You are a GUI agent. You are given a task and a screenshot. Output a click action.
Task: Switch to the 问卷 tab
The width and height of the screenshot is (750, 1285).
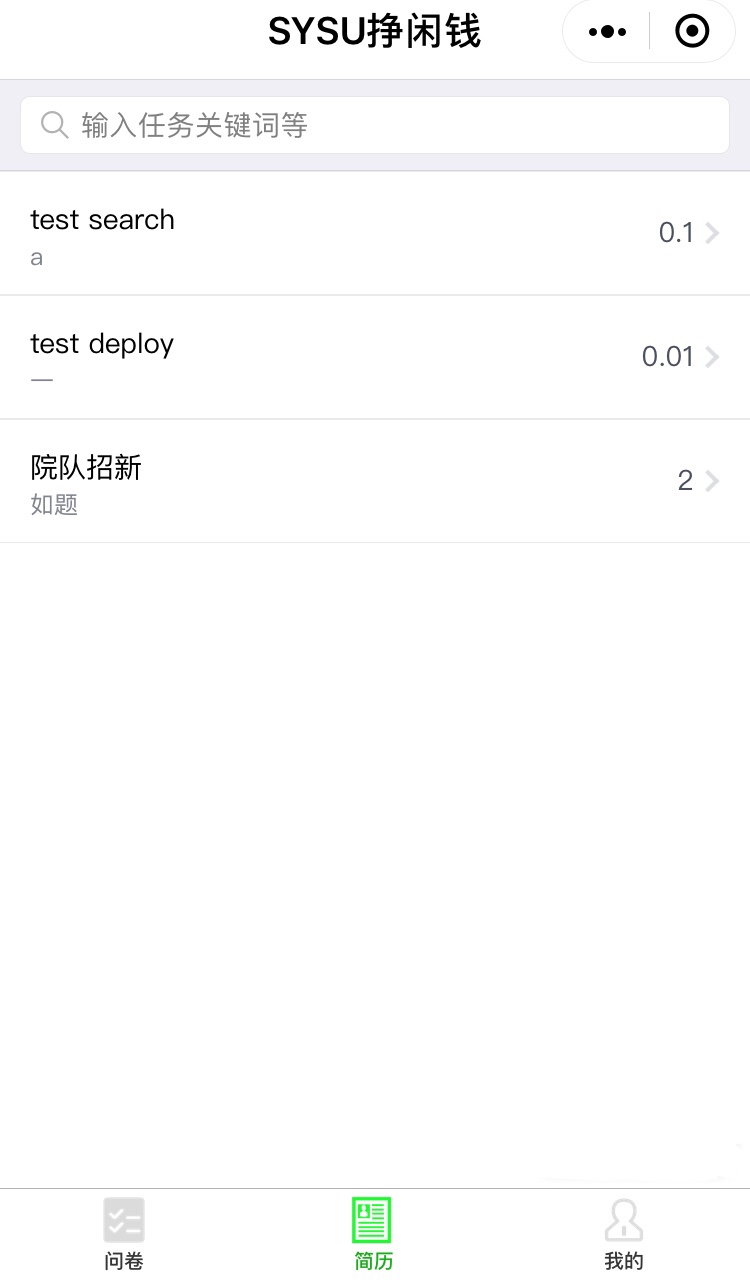tap(124, 1234)
